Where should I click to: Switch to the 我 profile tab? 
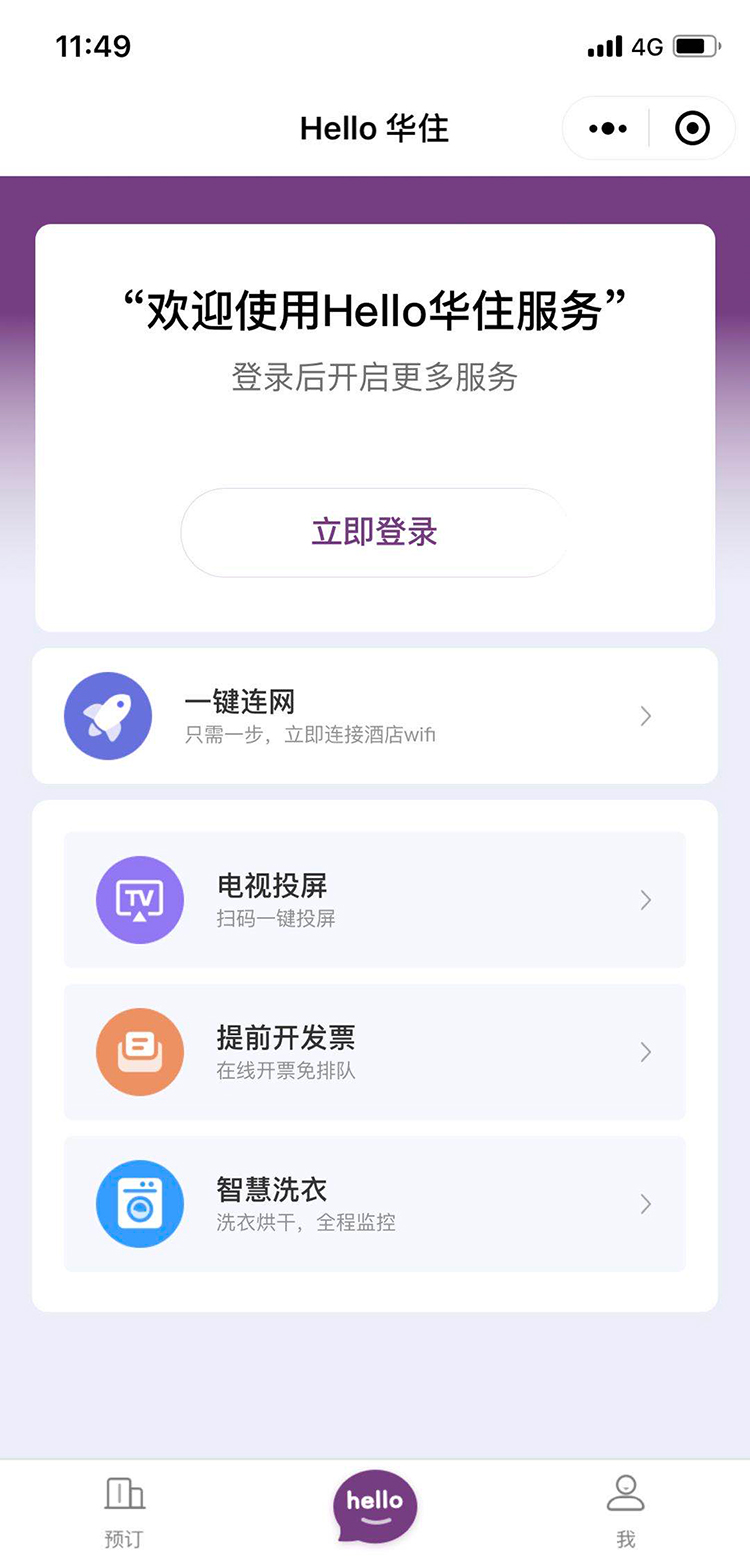(x=625, y=1511)
